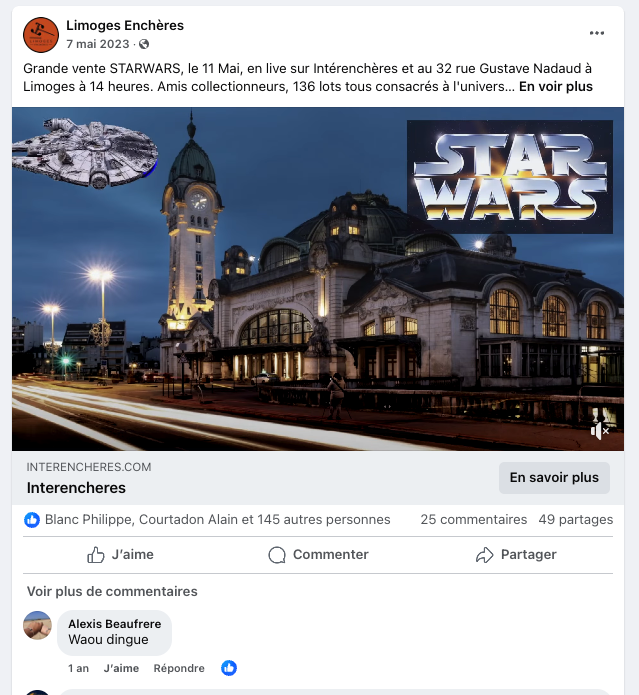Tap the En savoir plus button
The image size is (639, 695).
click(554, 477)
